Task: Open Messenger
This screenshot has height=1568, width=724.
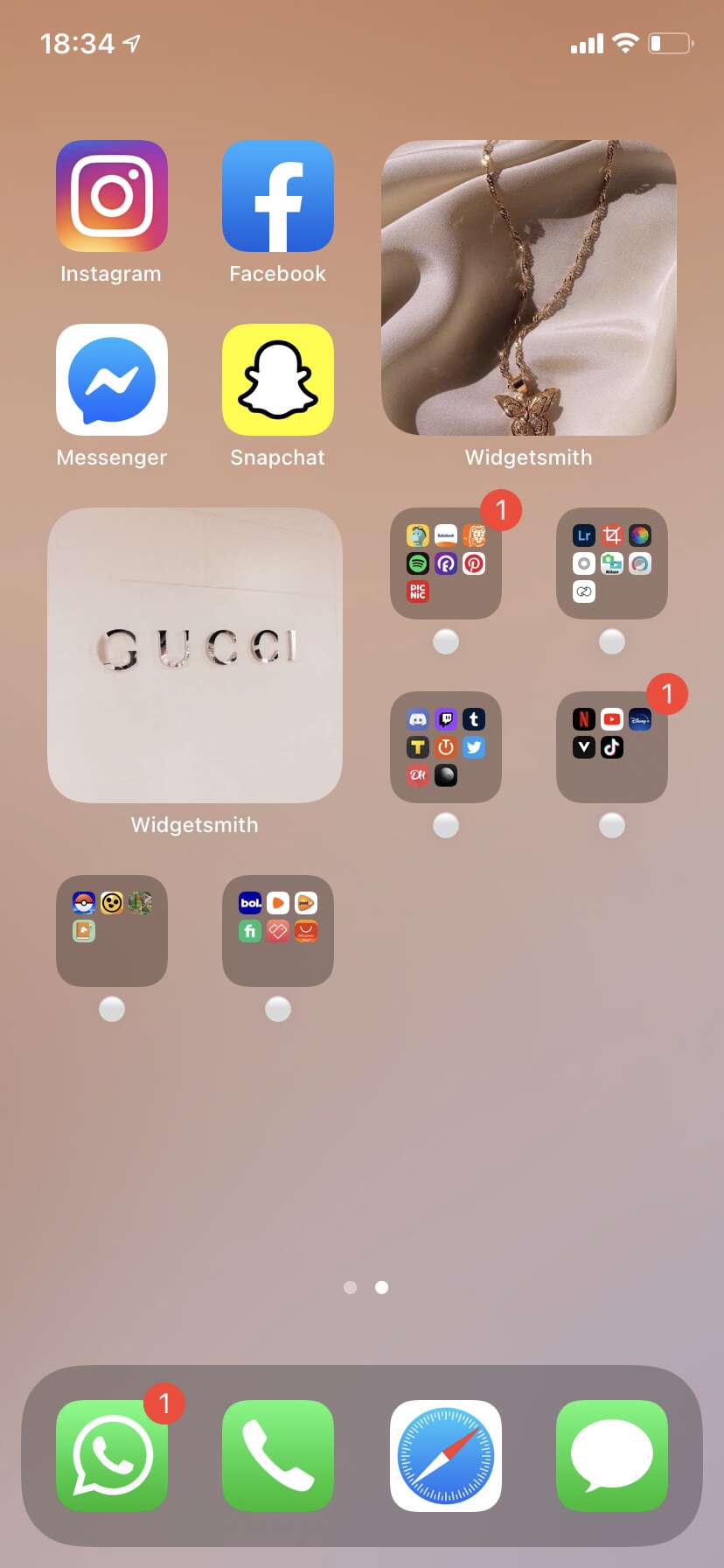Action: coord(112,380)
